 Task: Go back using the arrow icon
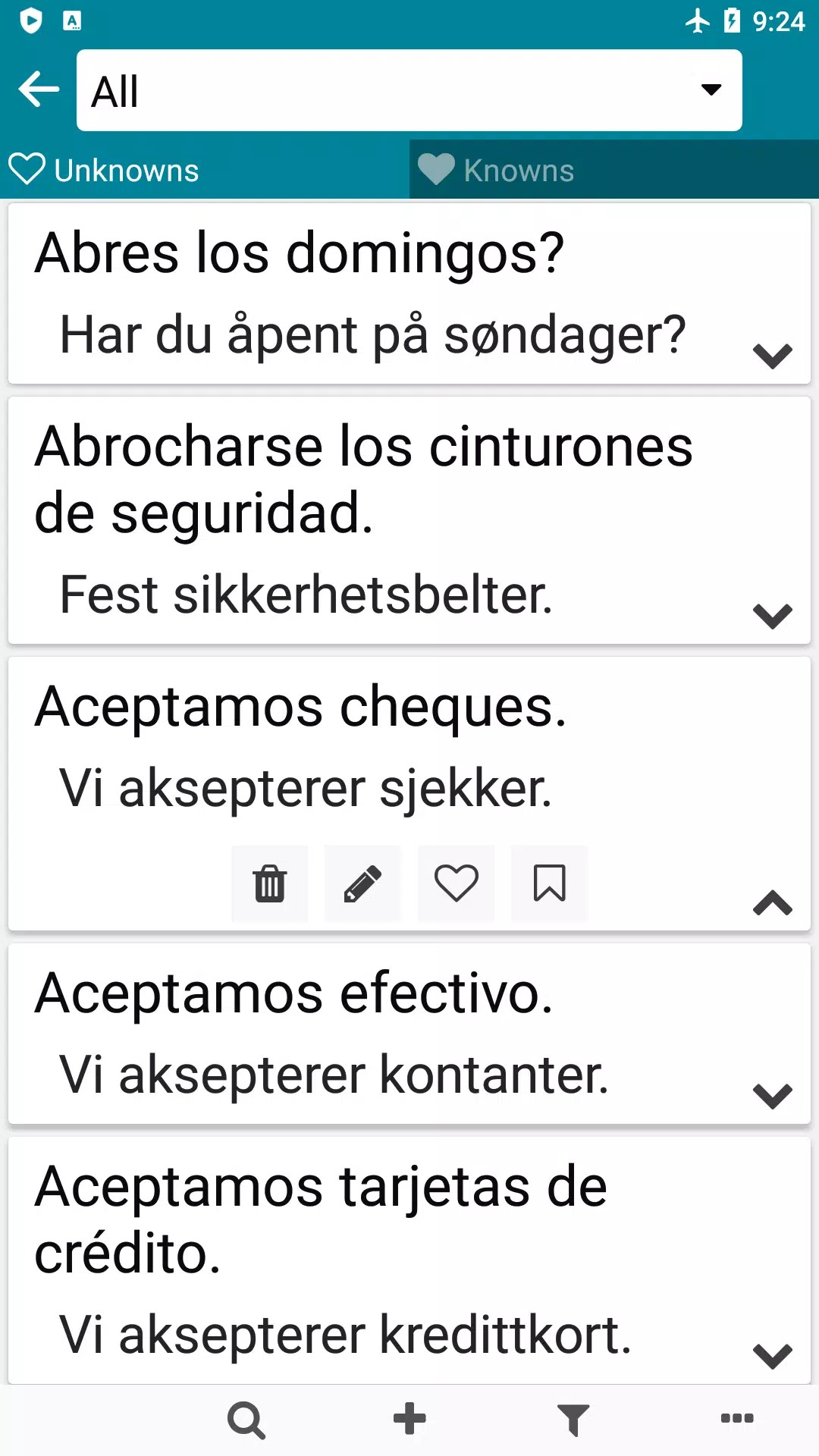coord(39,89)
